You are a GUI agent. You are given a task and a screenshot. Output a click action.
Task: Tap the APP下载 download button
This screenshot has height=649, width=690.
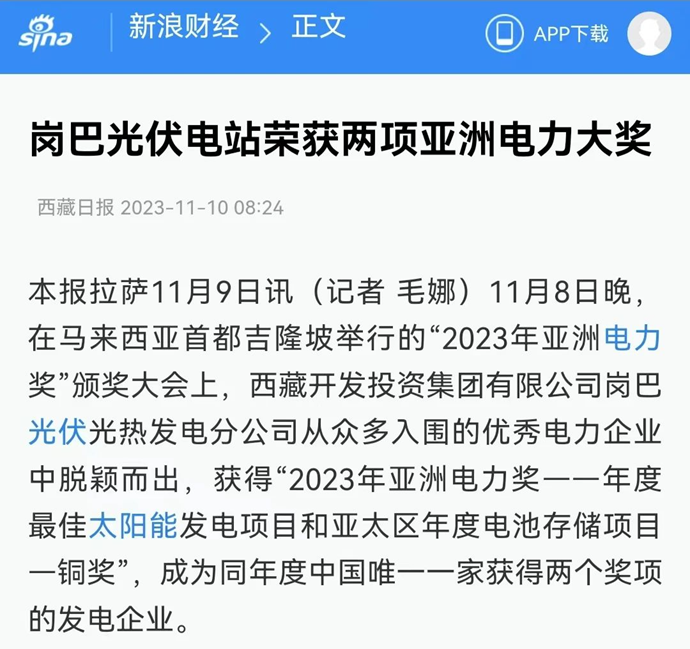548,33
